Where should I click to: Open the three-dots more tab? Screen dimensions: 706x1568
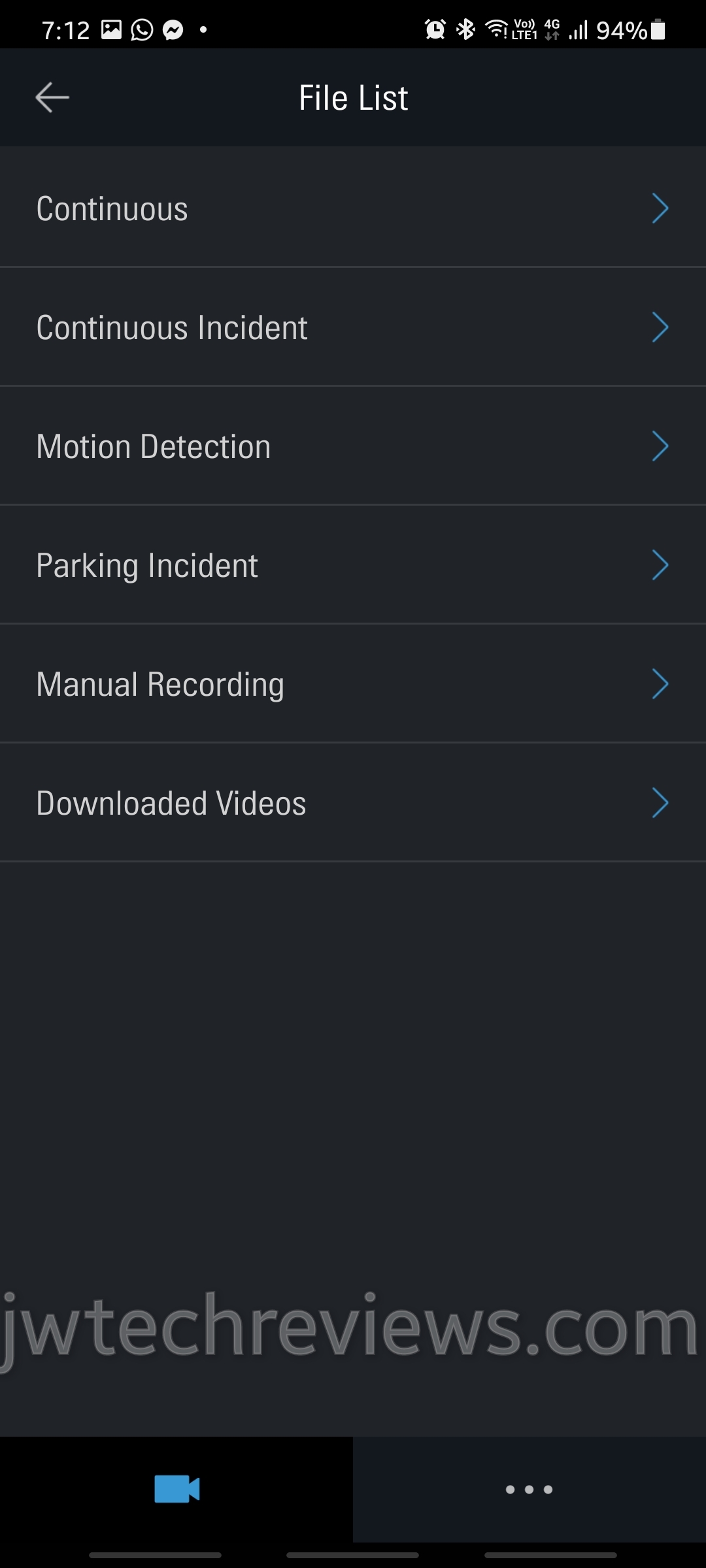(x=529, y=1489)
